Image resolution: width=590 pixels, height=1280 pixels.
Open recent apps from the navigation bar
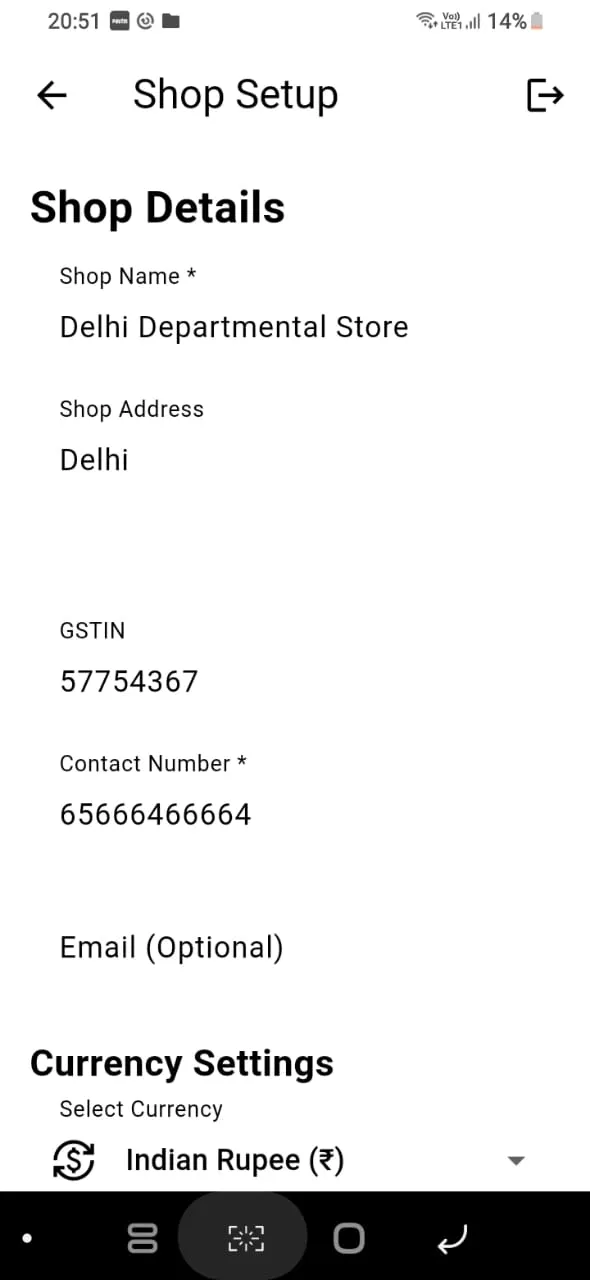[143, 1239]
